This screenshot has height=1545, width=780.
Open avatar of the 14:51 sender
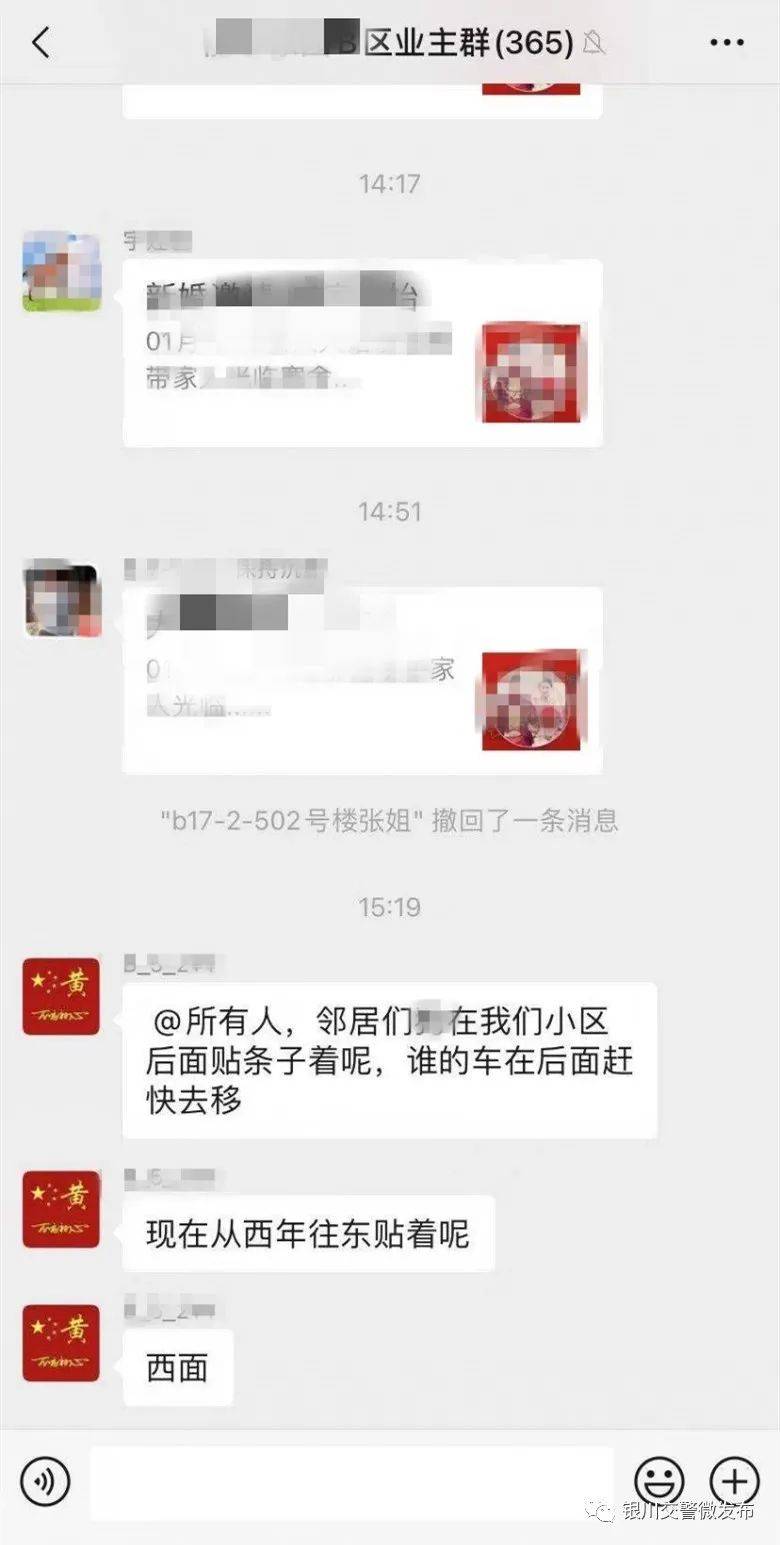(x=62, y=599)
